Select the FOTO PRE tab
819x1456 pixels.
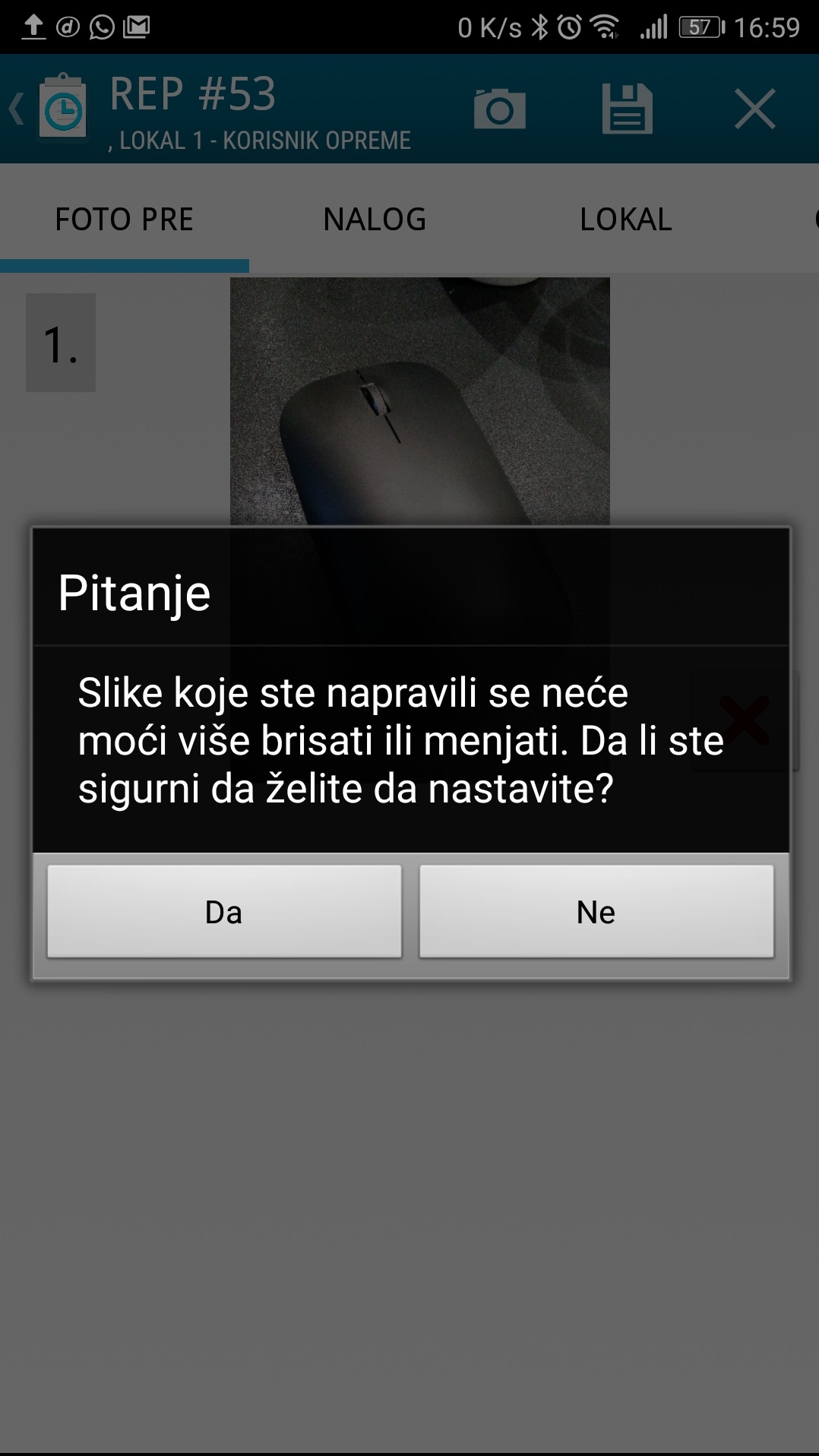124,220
